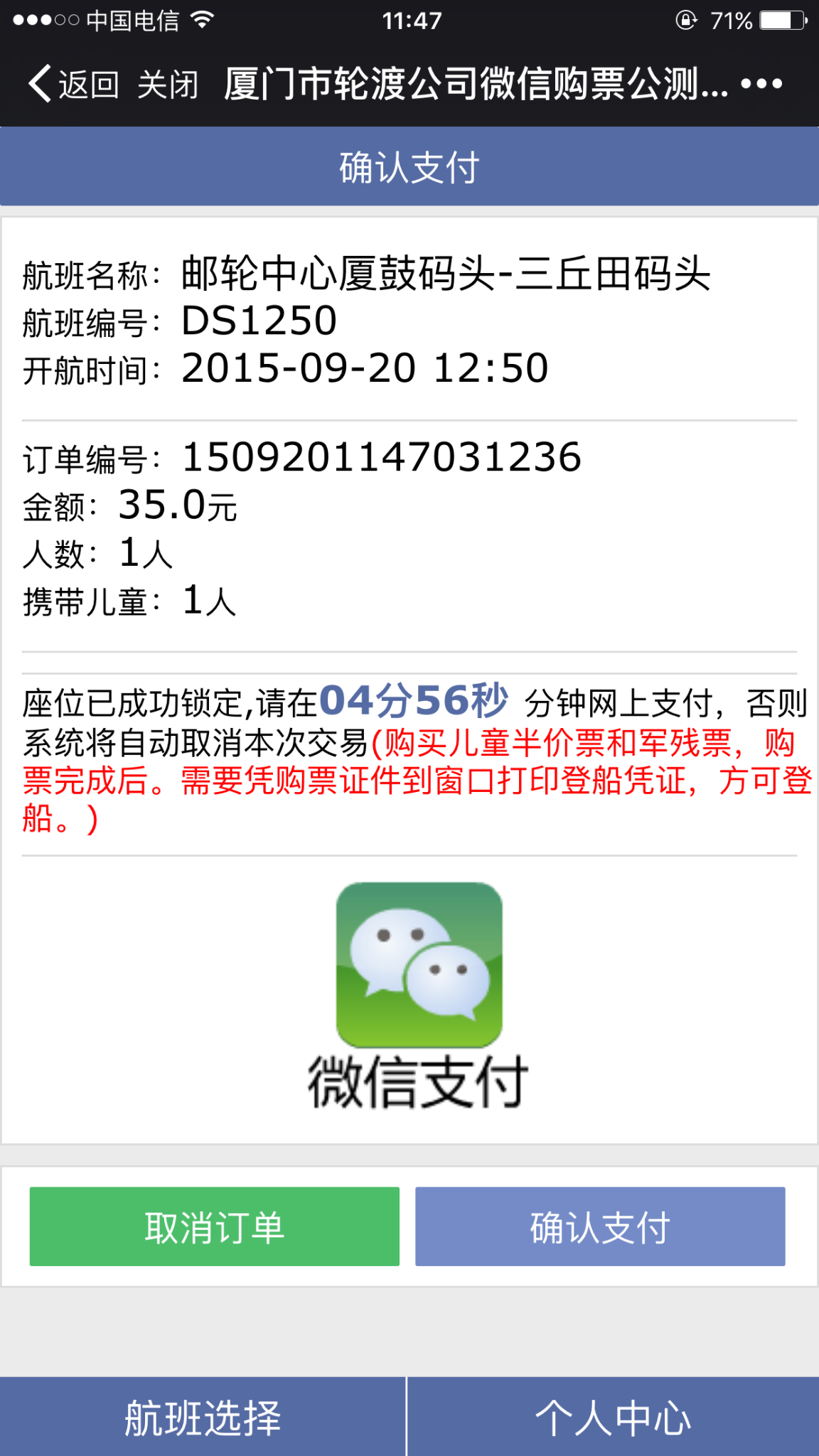Open the three-dot overflow menu
This screenshot has height=1456, width=819.
[x=761, y=85]
